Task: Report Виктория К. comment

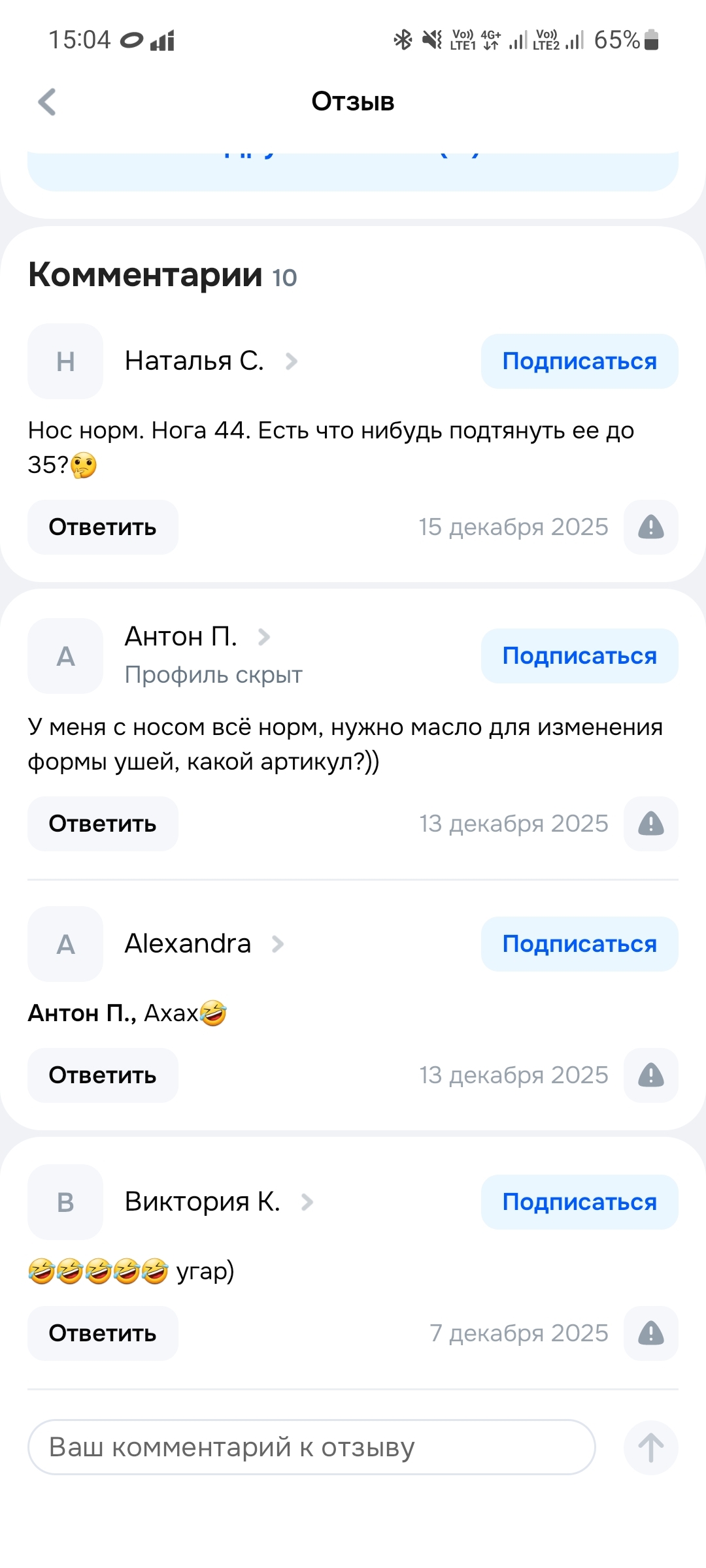Action: point(650,1333)
